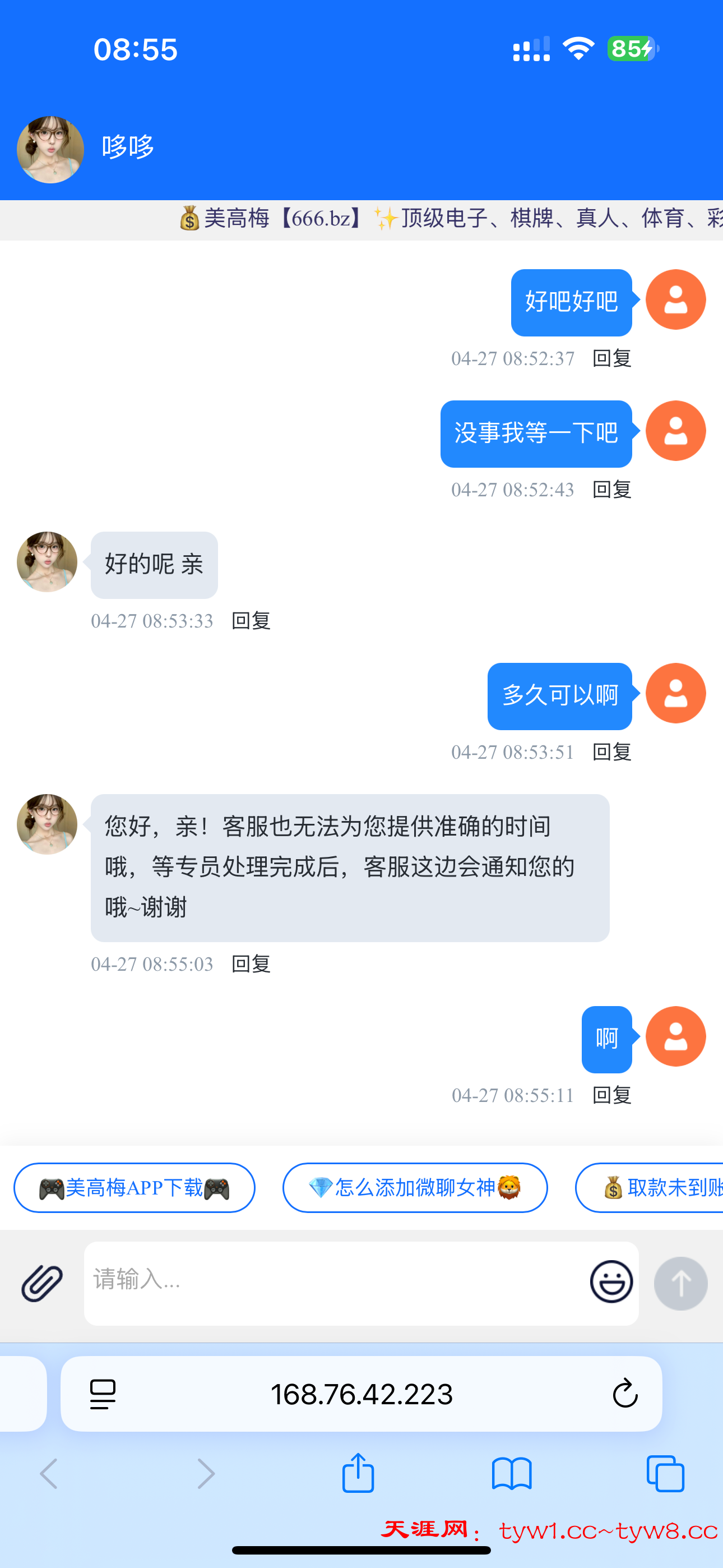
Task: Open the page settings menu in address bar
Action: (x=103, y=1394)
